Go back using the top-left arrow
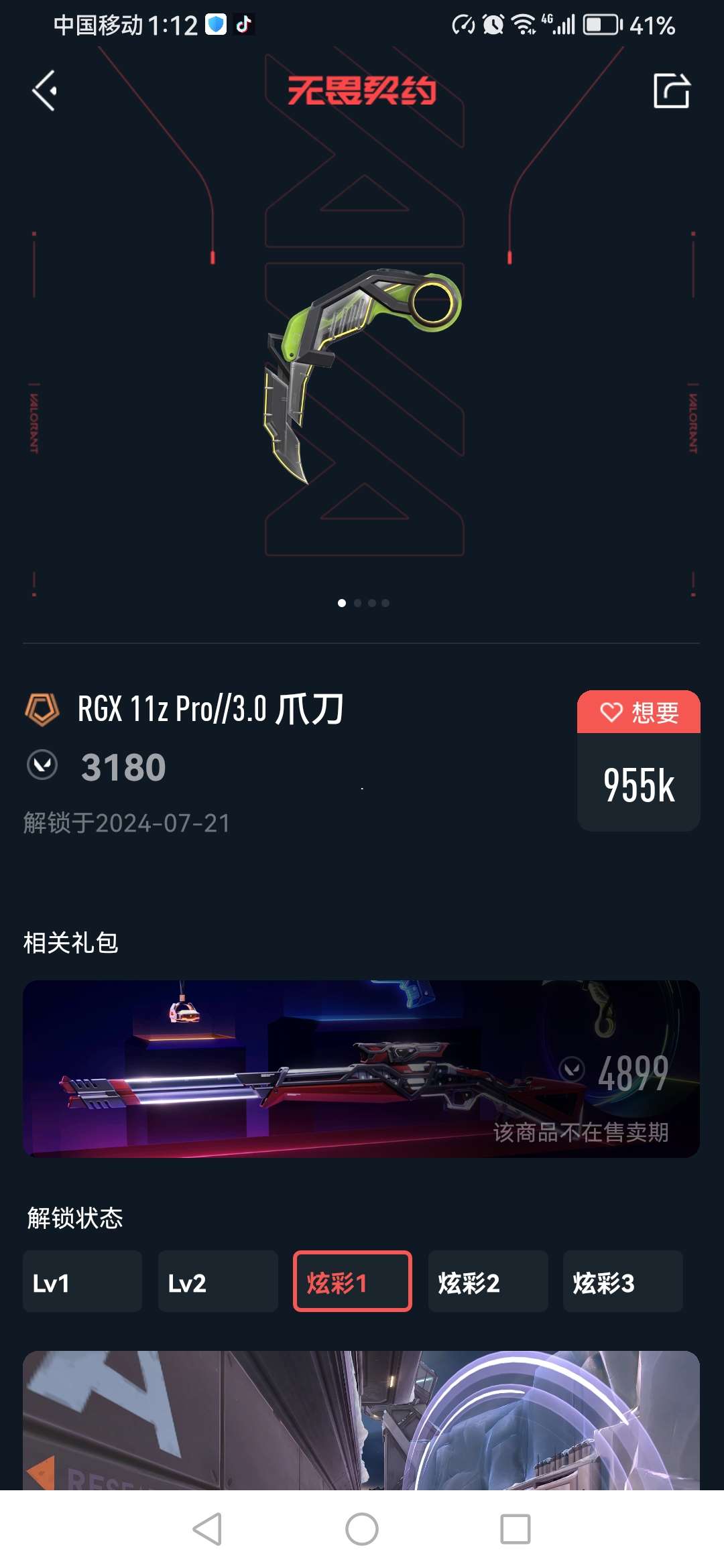The width and height of the screenshot is (724, 1568). pyautogui.click(x=44, y=90)
